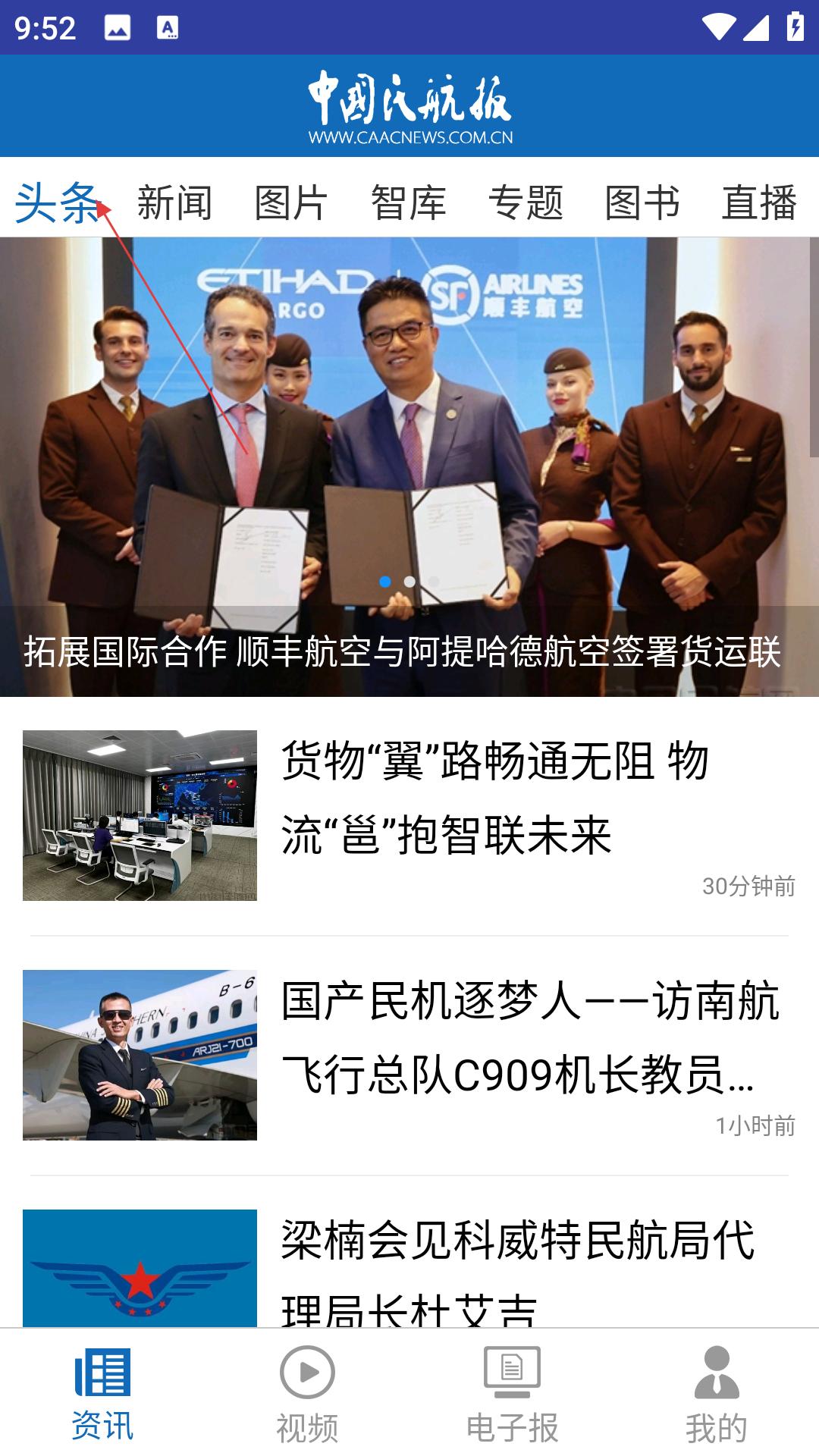Open the 图书 tab
Screen dimensions: 819x1456
pyautogui.click(x=642, y=202)
